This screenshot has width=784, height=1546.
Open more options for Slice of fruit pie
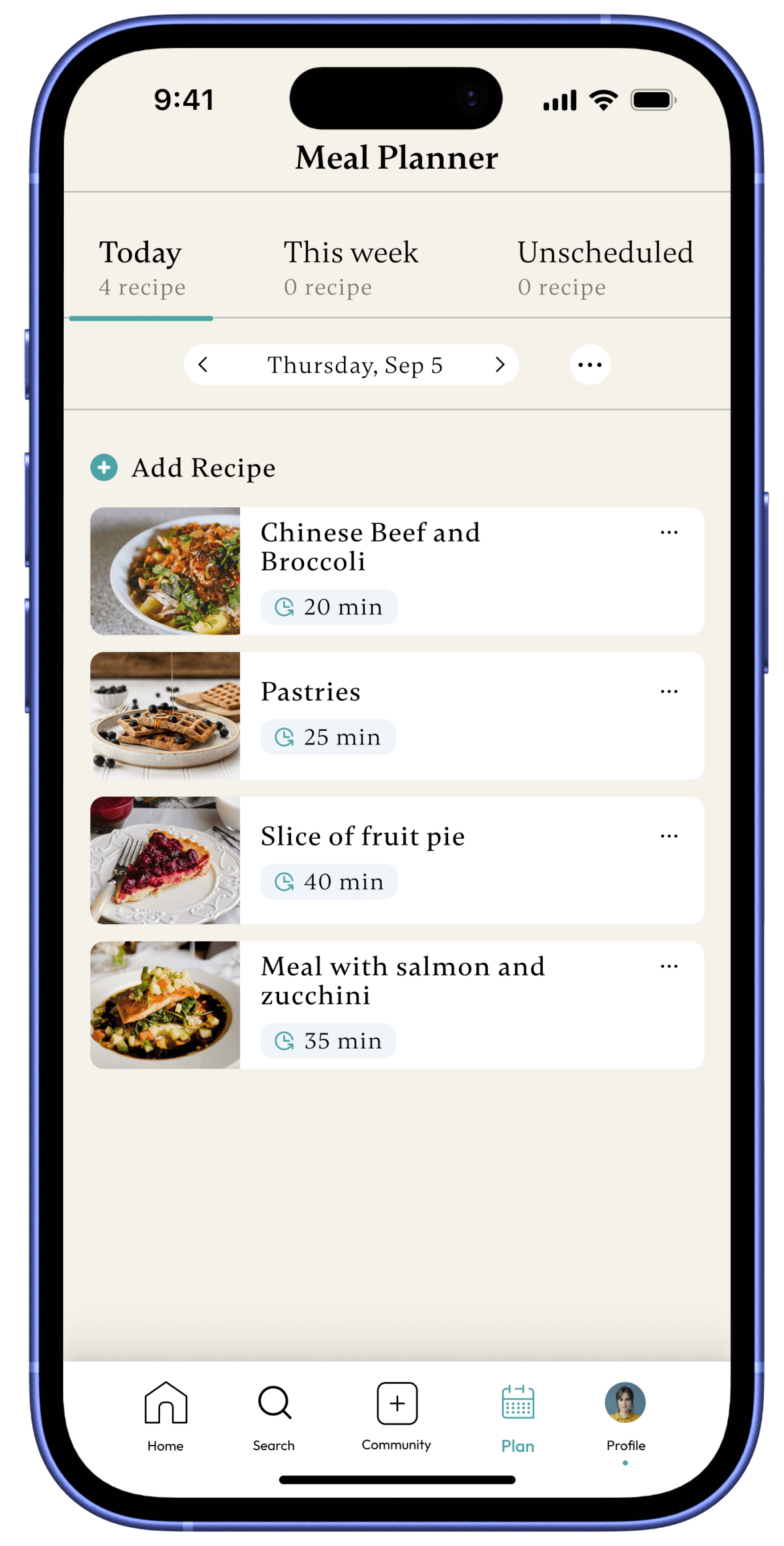[x=669, y=836]
